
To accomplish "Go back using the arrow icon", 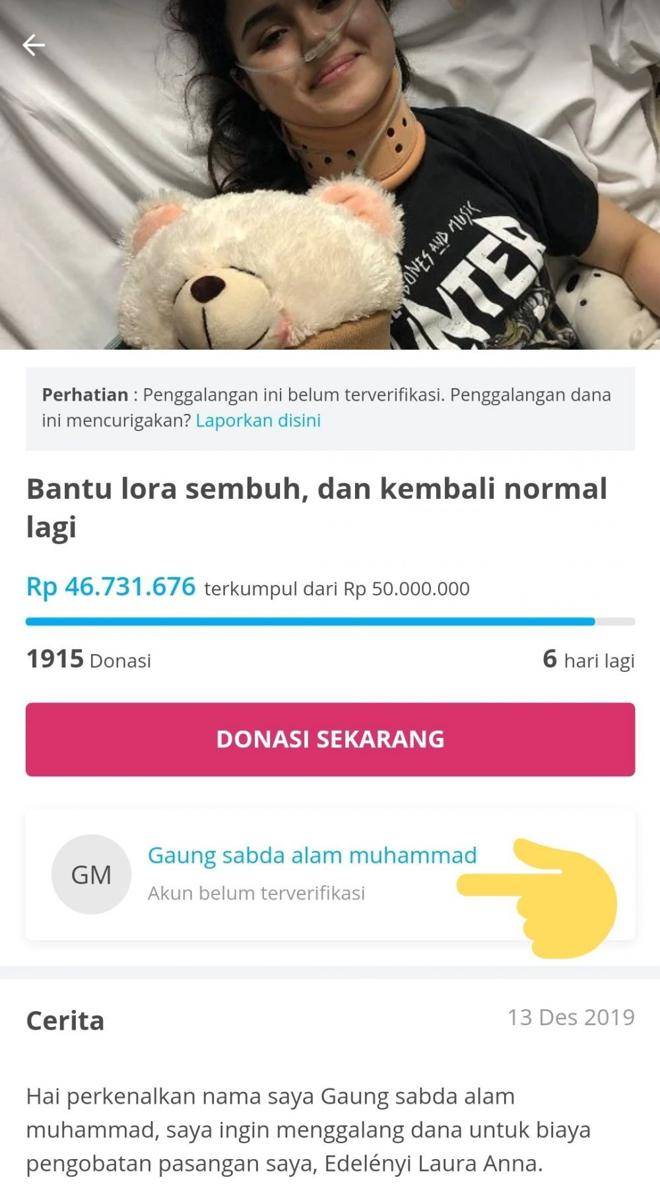I will (x=34, y=45).
